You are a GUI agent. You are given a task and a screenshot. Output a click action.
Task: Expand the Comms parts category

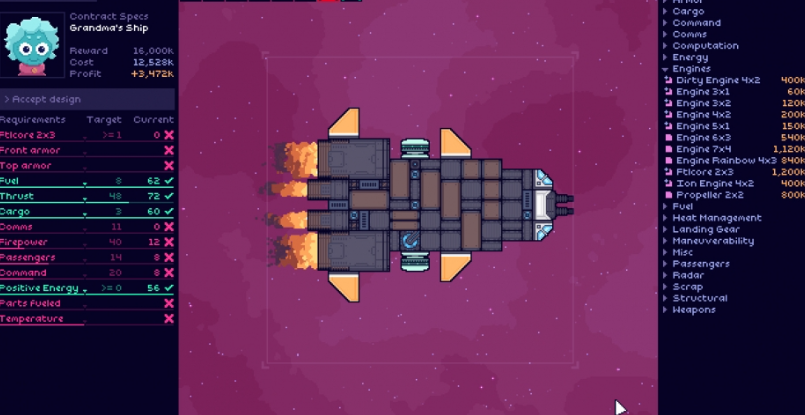[689, 34]
